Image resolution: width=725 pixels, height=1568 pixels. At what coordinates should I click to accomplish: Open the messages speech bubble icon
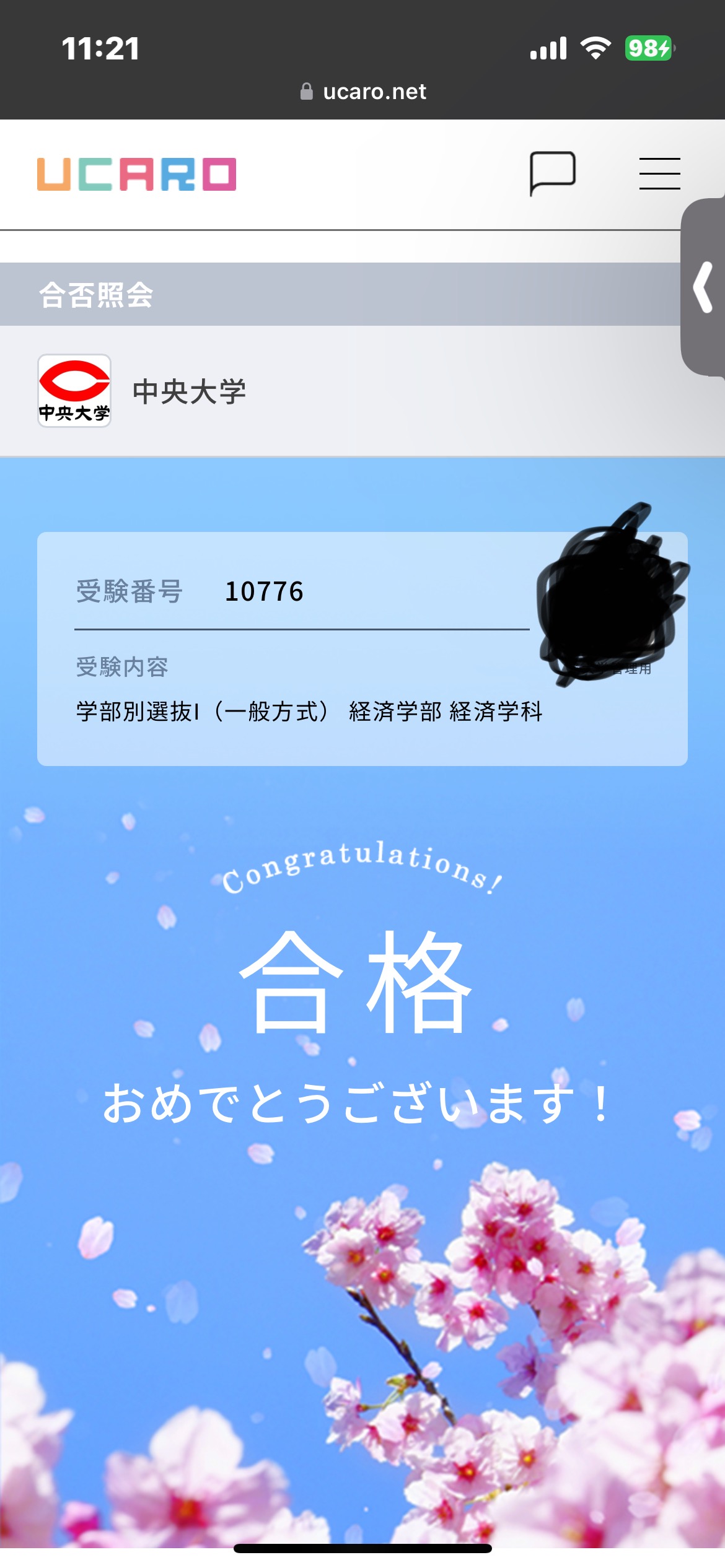(x=552, y=173)
